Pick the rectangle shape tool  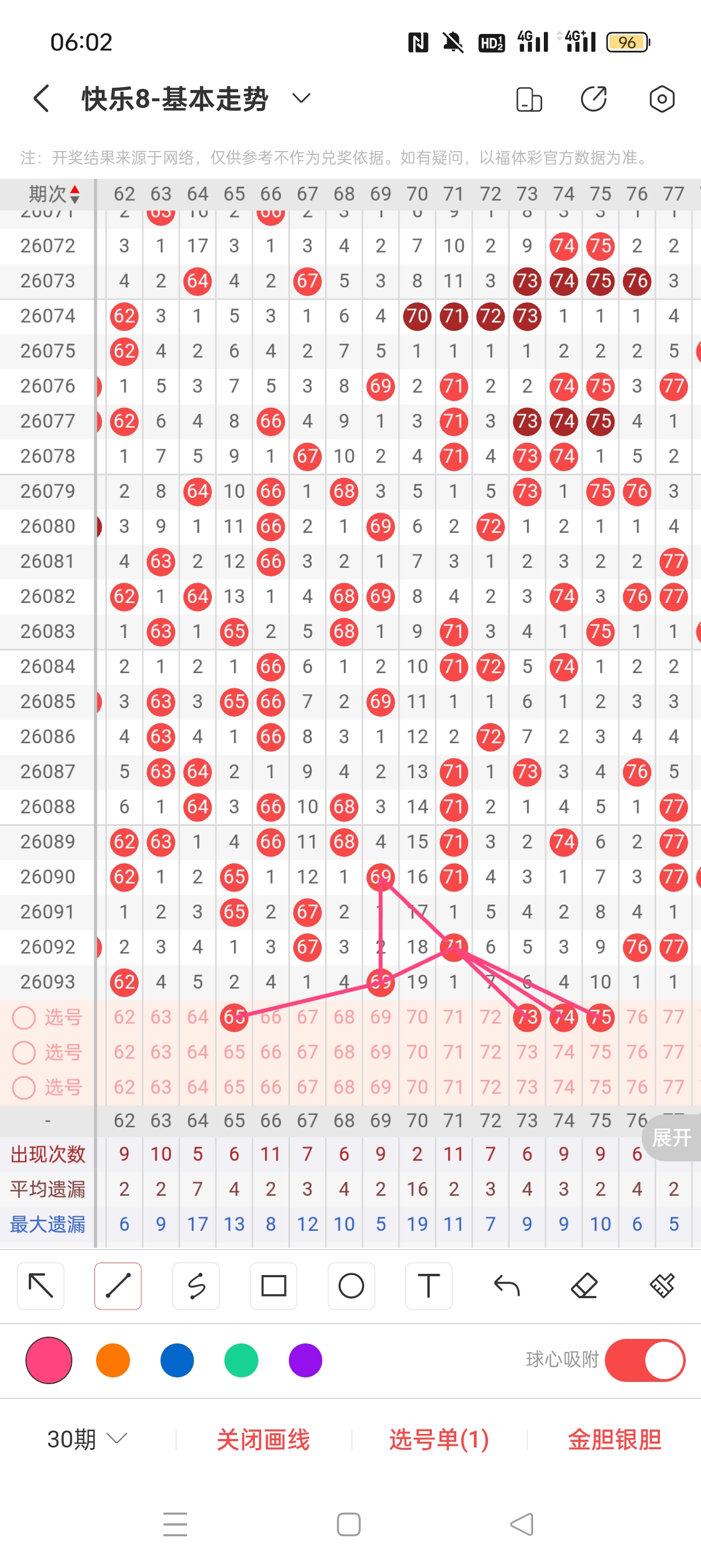tap(273, 1286)
